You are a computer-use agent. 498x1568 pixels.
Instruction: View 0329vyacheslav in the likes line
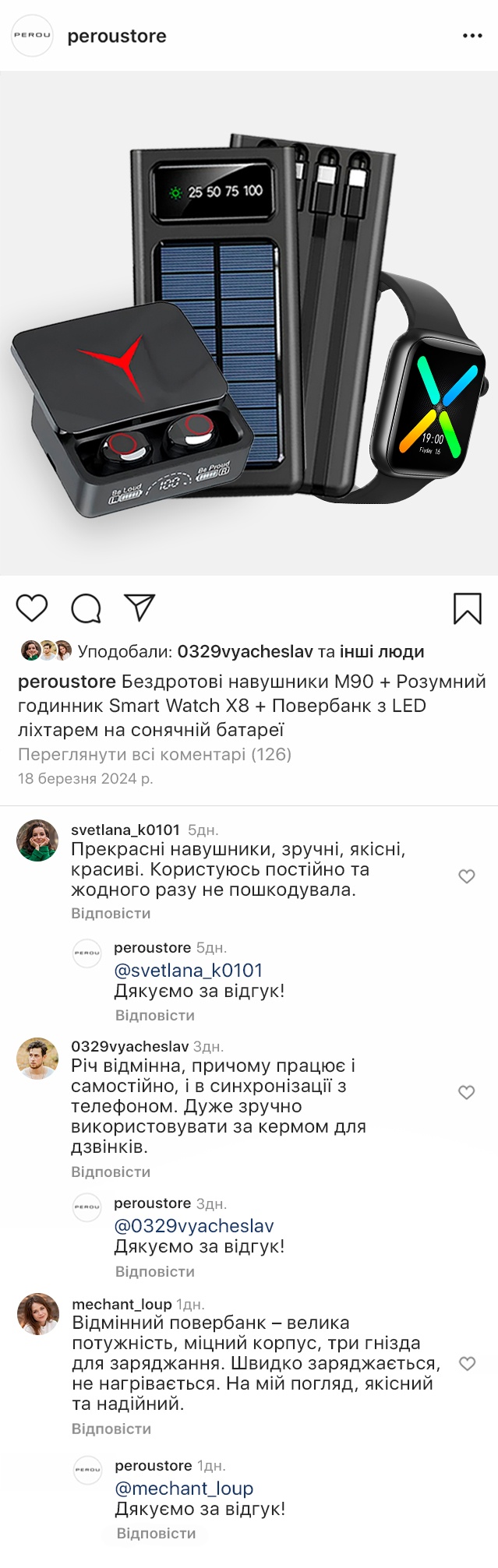coord(245,651)
